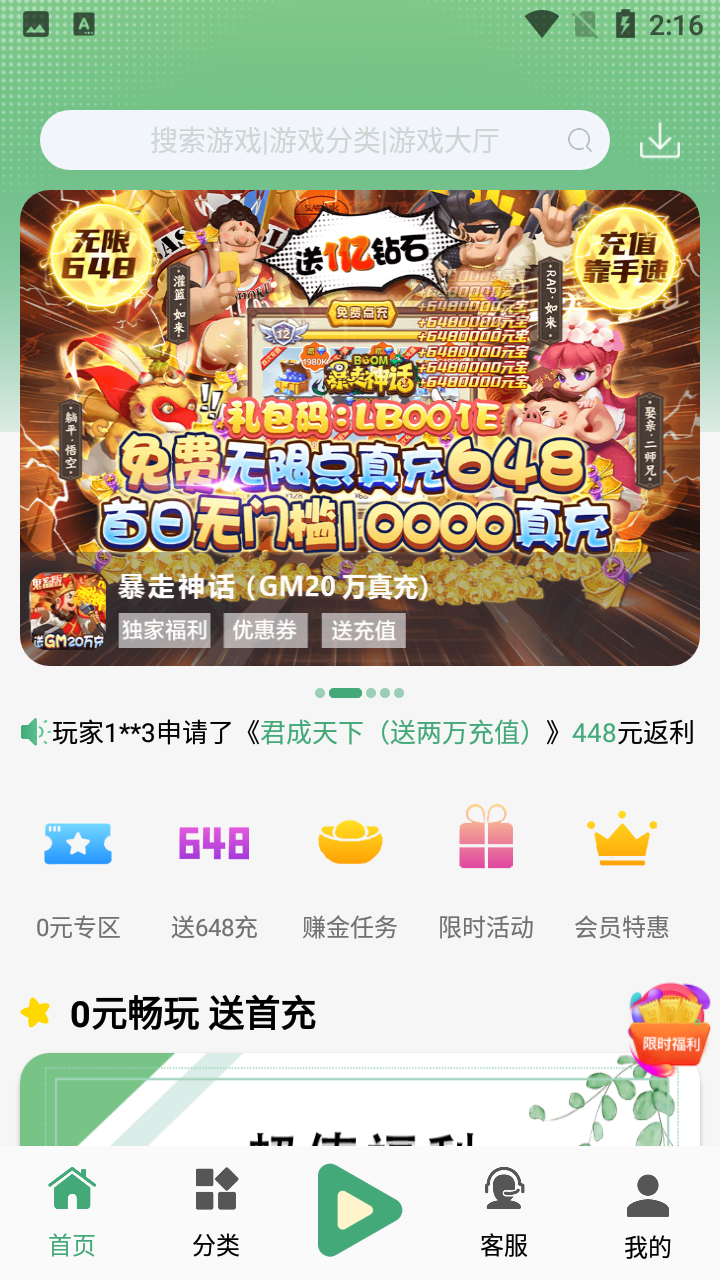Switch to the 分类 tab

click(216, 1212)
